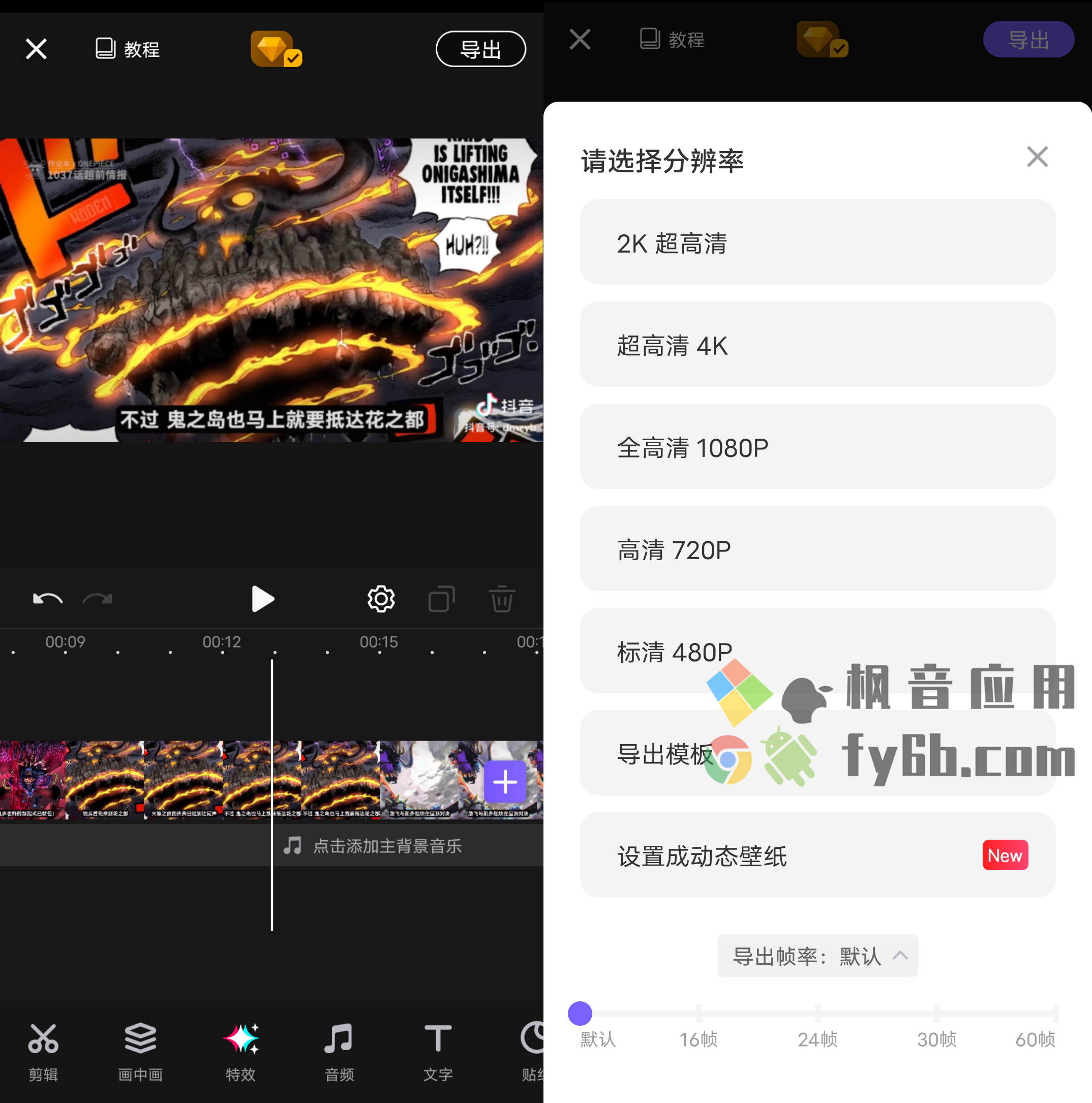Pick 高清 720P resolution
Viewport: 1092px width, 1103px height.
817,548
